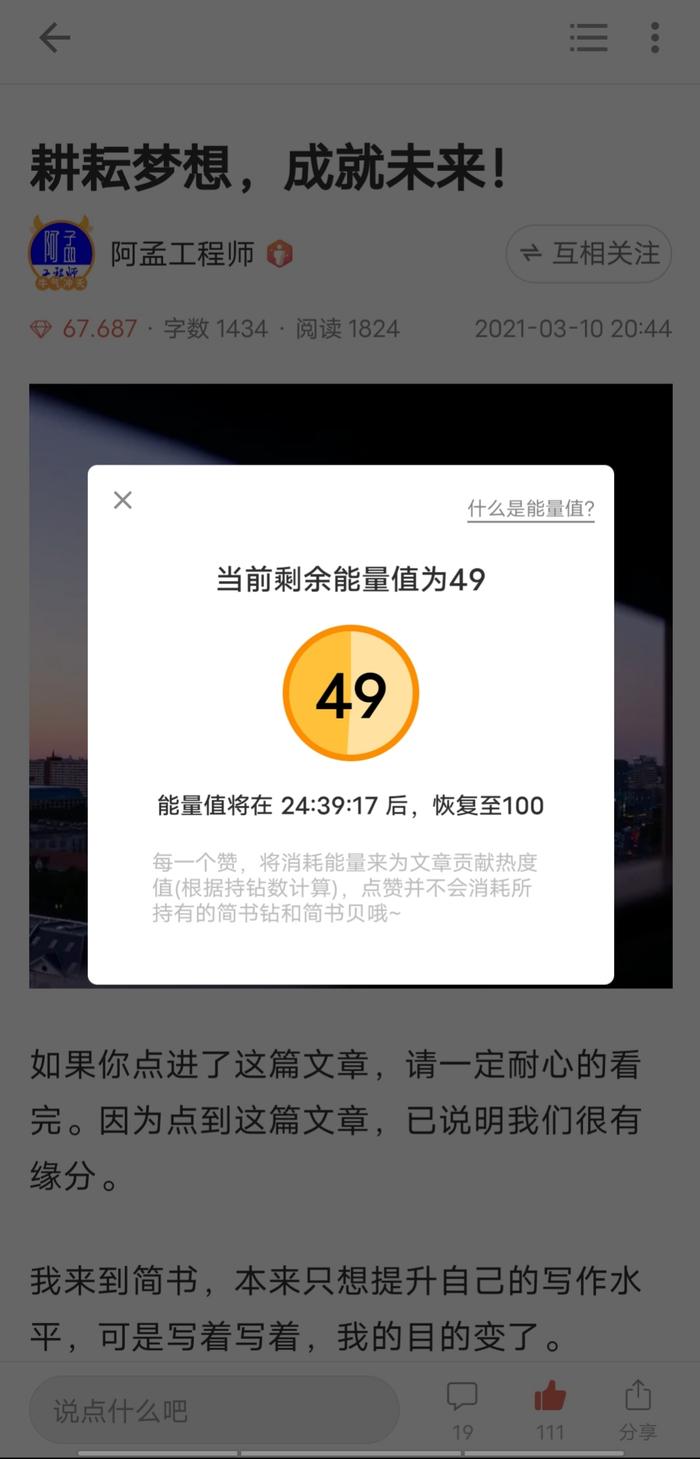Tap the 说点什么吧 comment field

(x=214, y=1410)
